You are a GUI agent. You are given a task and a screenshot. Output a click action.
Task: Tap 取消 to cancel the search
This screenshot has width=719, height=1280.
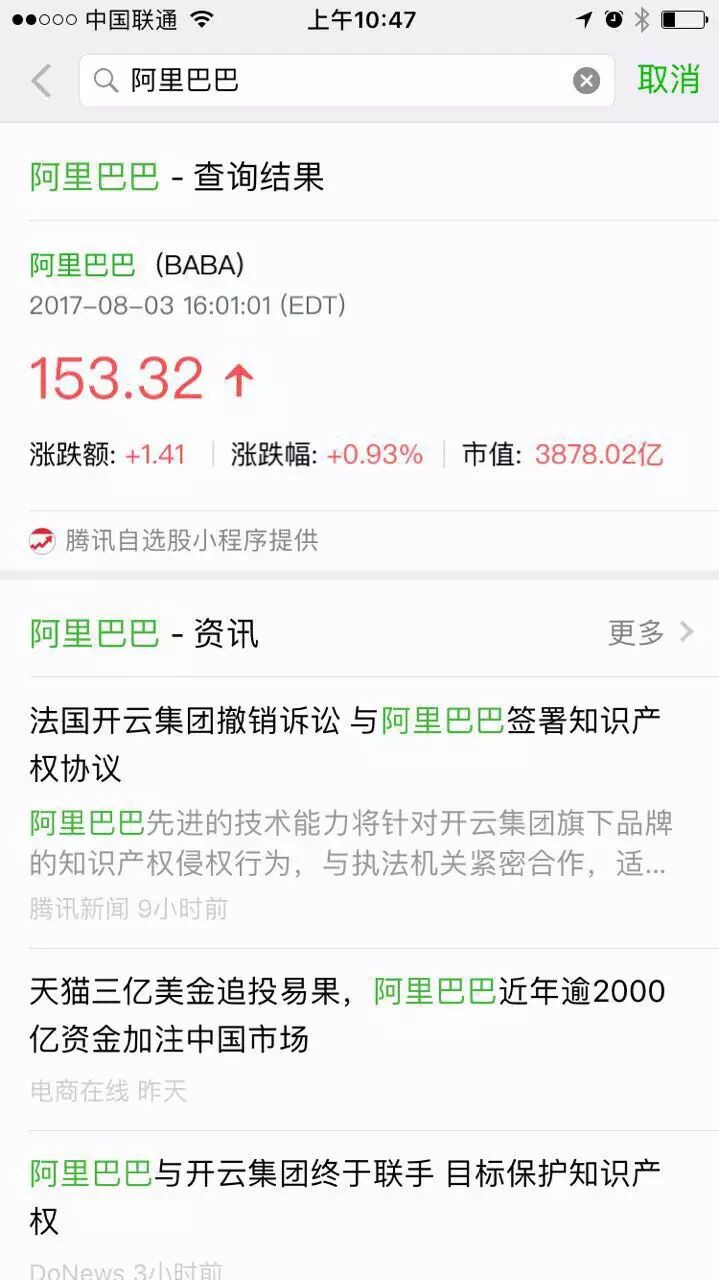668,80
